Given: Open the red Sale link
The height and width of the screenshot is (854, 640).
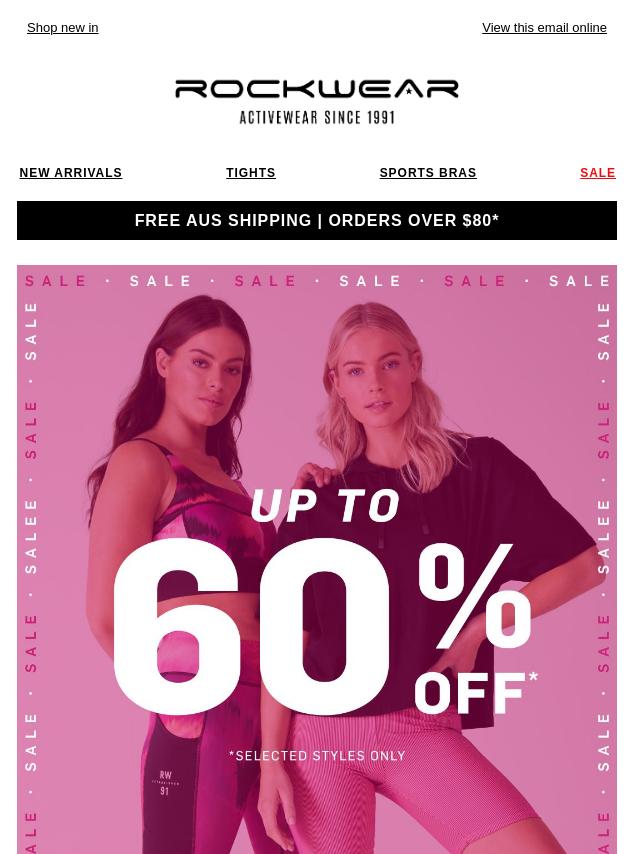Looking at the screenshot, I should click(597, 173).
